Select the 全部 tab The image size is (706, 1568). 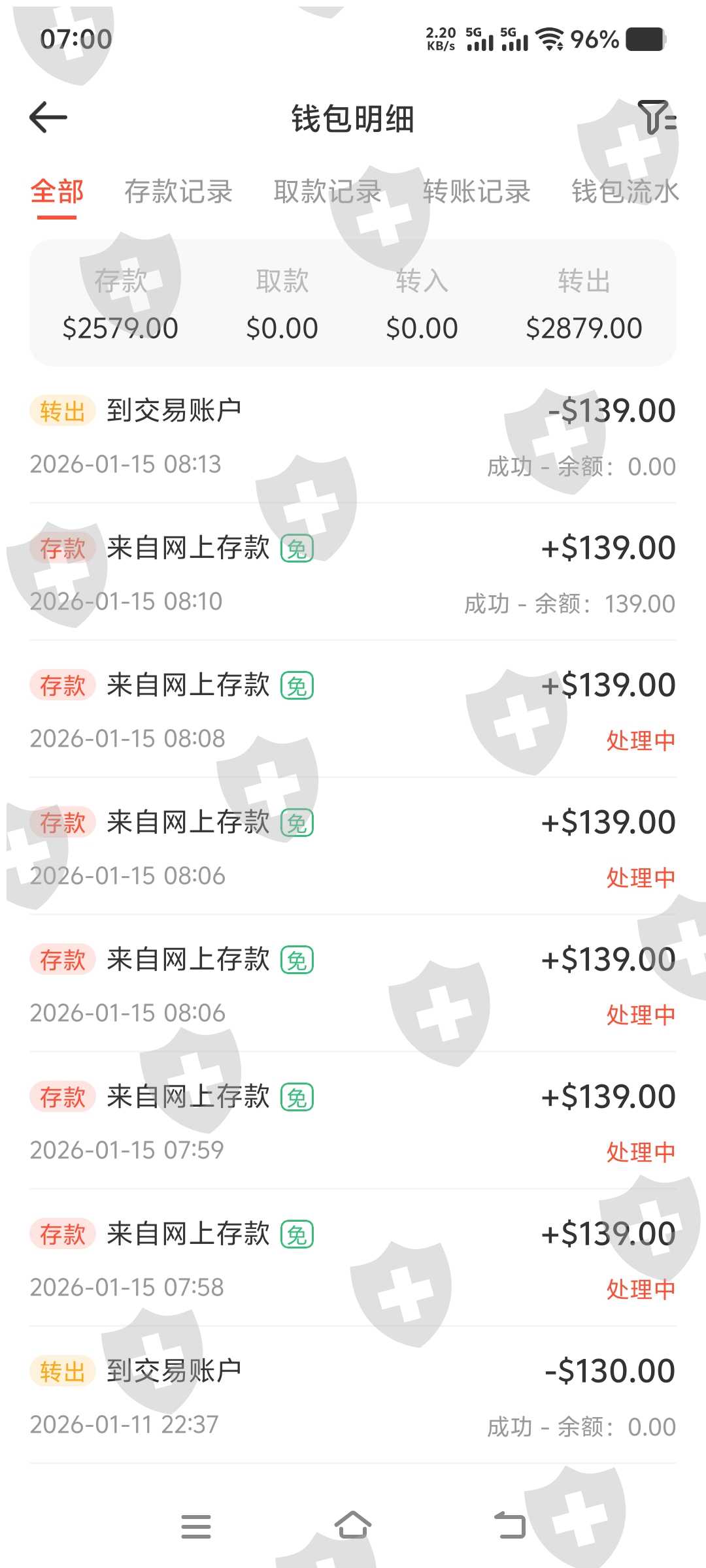57,192
